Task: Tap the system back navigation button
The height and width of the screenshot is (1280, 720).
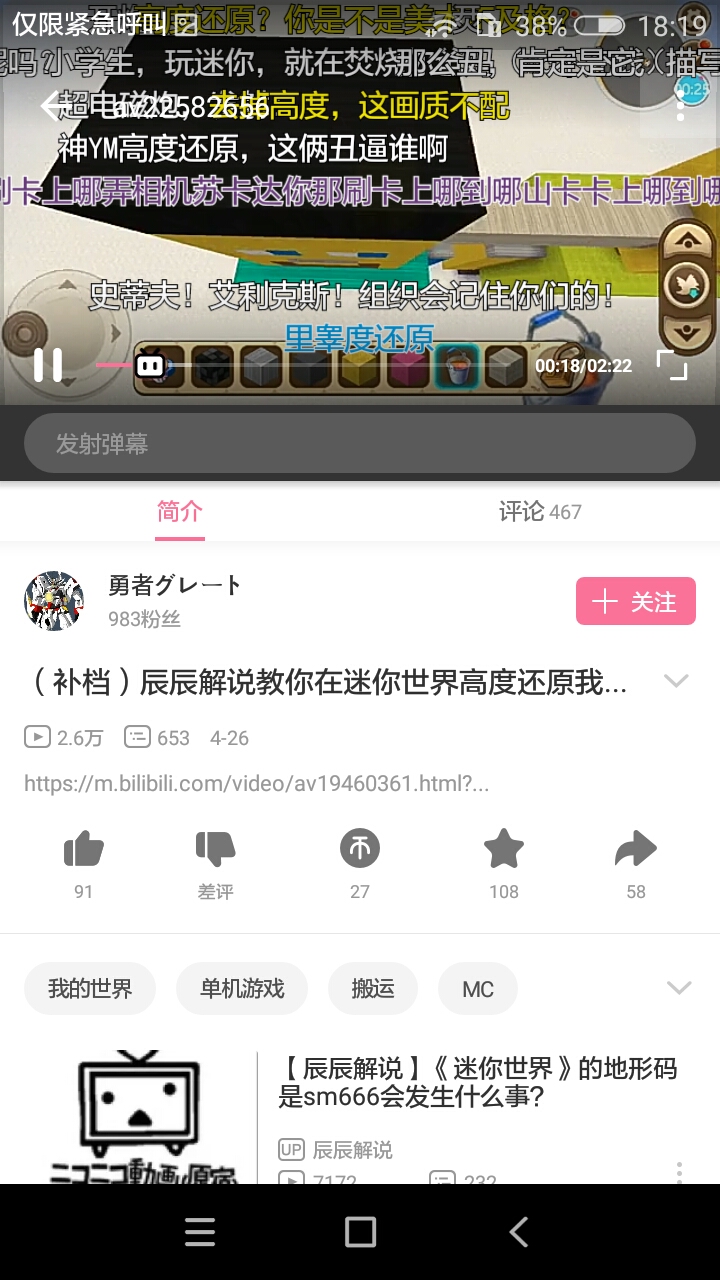Action: click(x=518, y=1232)
